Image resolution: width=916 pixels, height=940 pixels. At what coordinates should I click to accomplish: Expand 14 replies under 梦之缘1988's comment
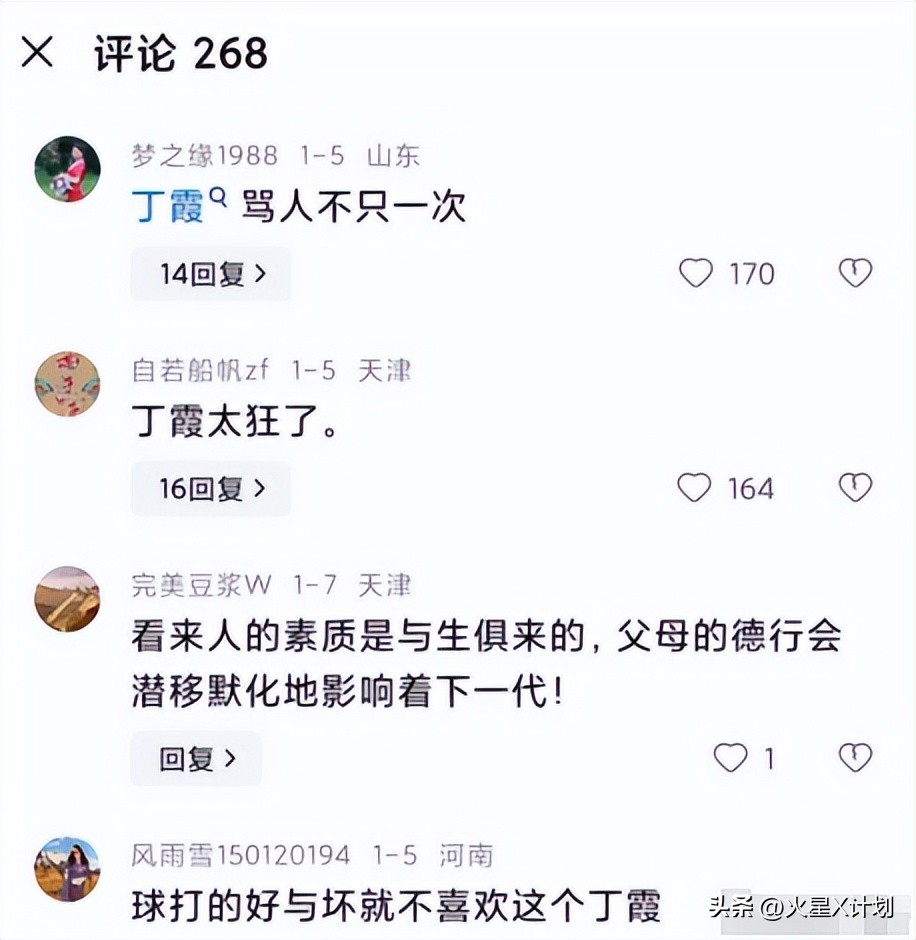click(211, 274)
